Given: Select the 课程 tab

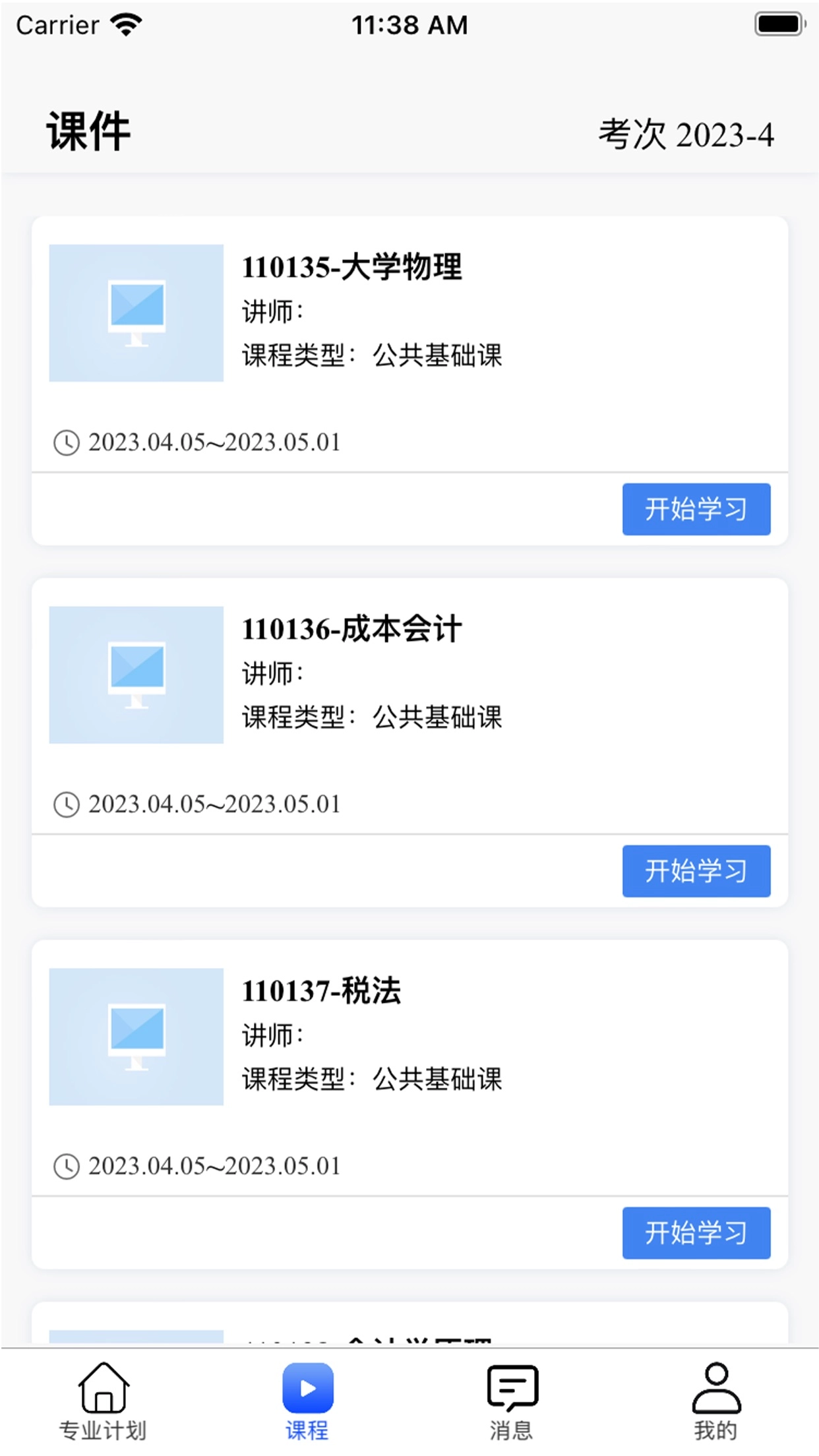Looking at the screenshot, I should point(307,1402).
